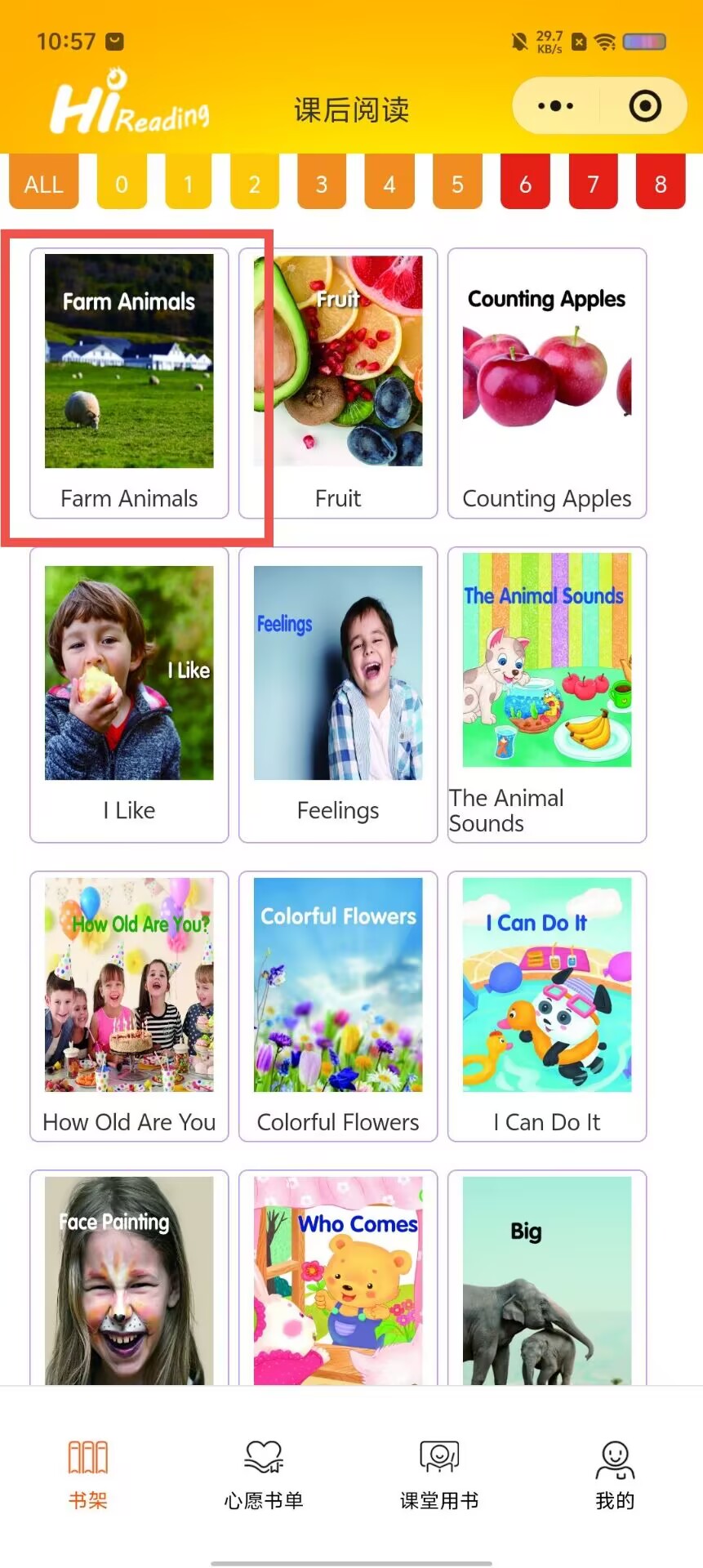Open the I Like book

click(x=129, y=694)
